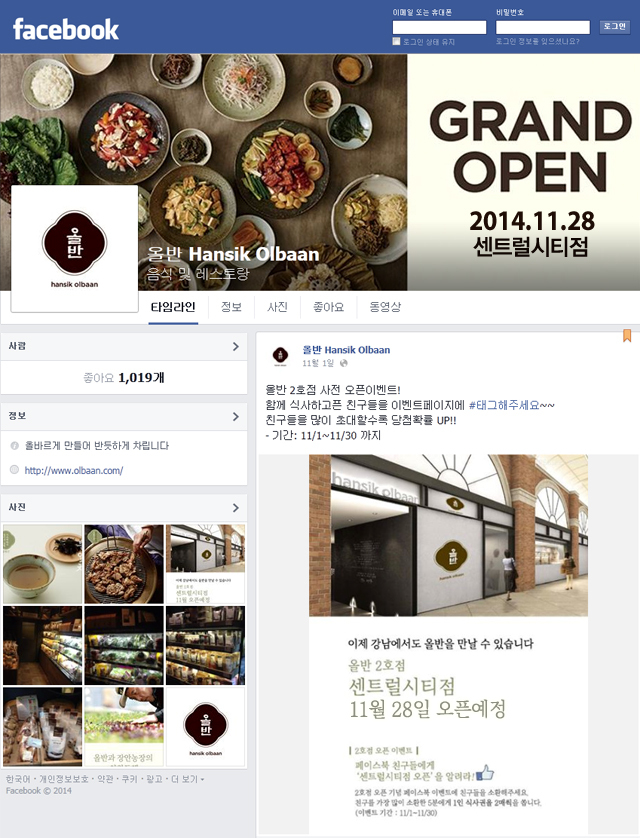Switch to the 정보 tab
The image size is (640, 838).
231,307
